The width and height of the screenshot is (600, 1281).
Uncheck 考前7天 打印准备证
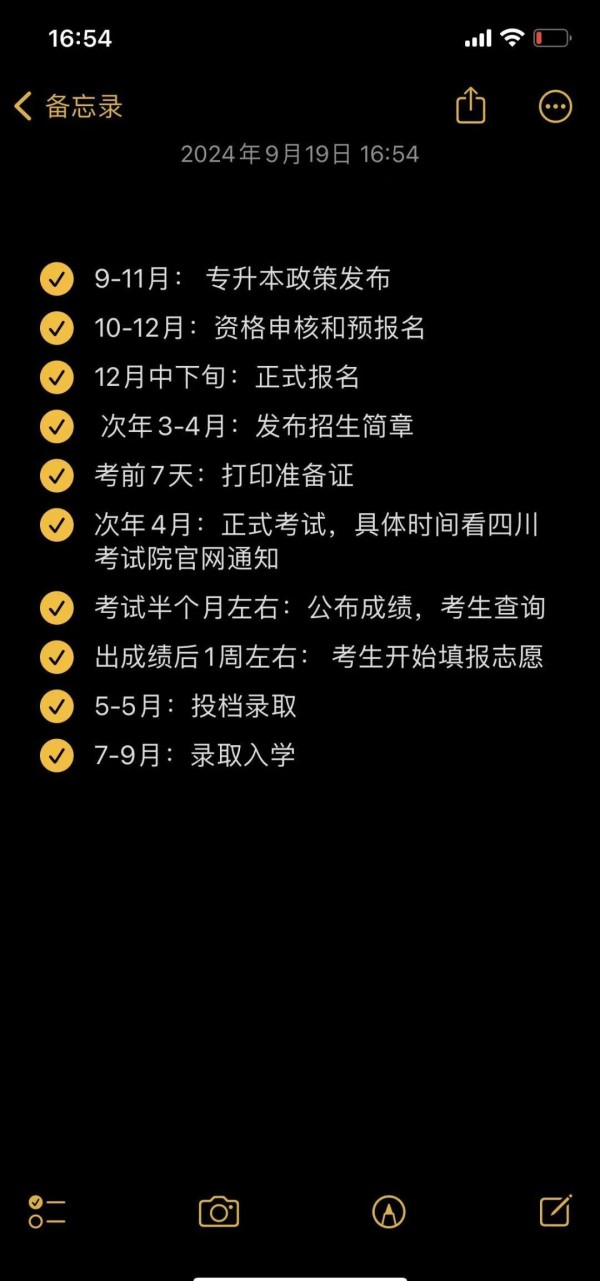point(56,475)
